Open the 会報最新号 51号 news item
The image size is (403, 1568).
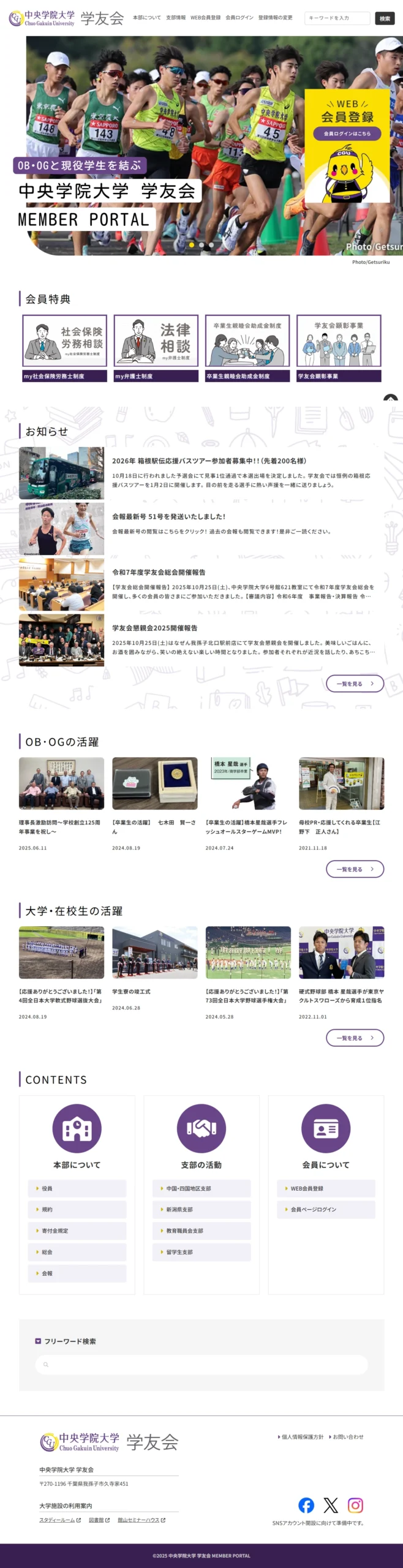(168, 516)
